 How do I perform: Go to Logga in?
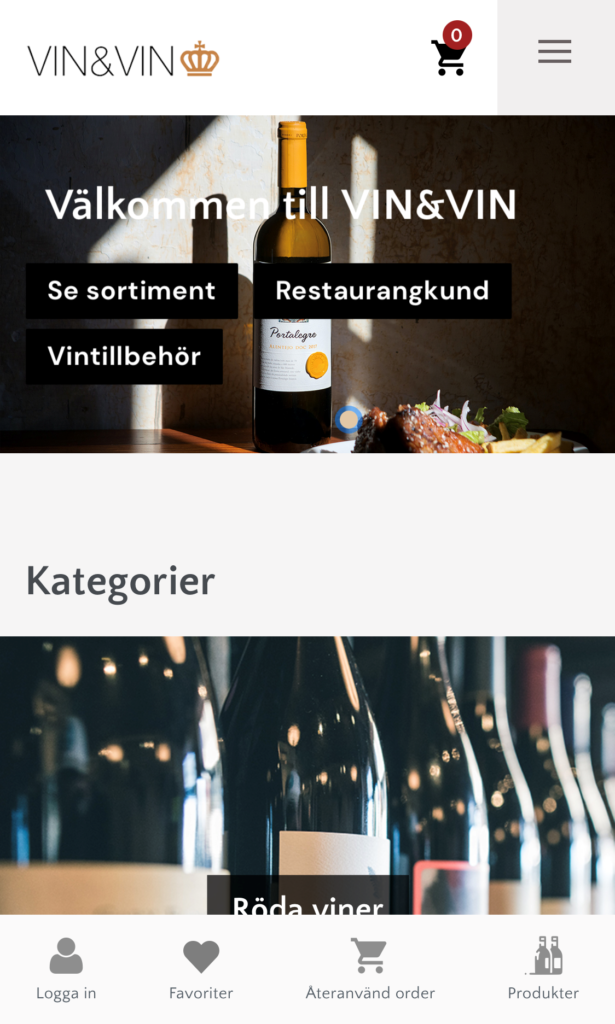pyautogui.click(x=66, y=968)
